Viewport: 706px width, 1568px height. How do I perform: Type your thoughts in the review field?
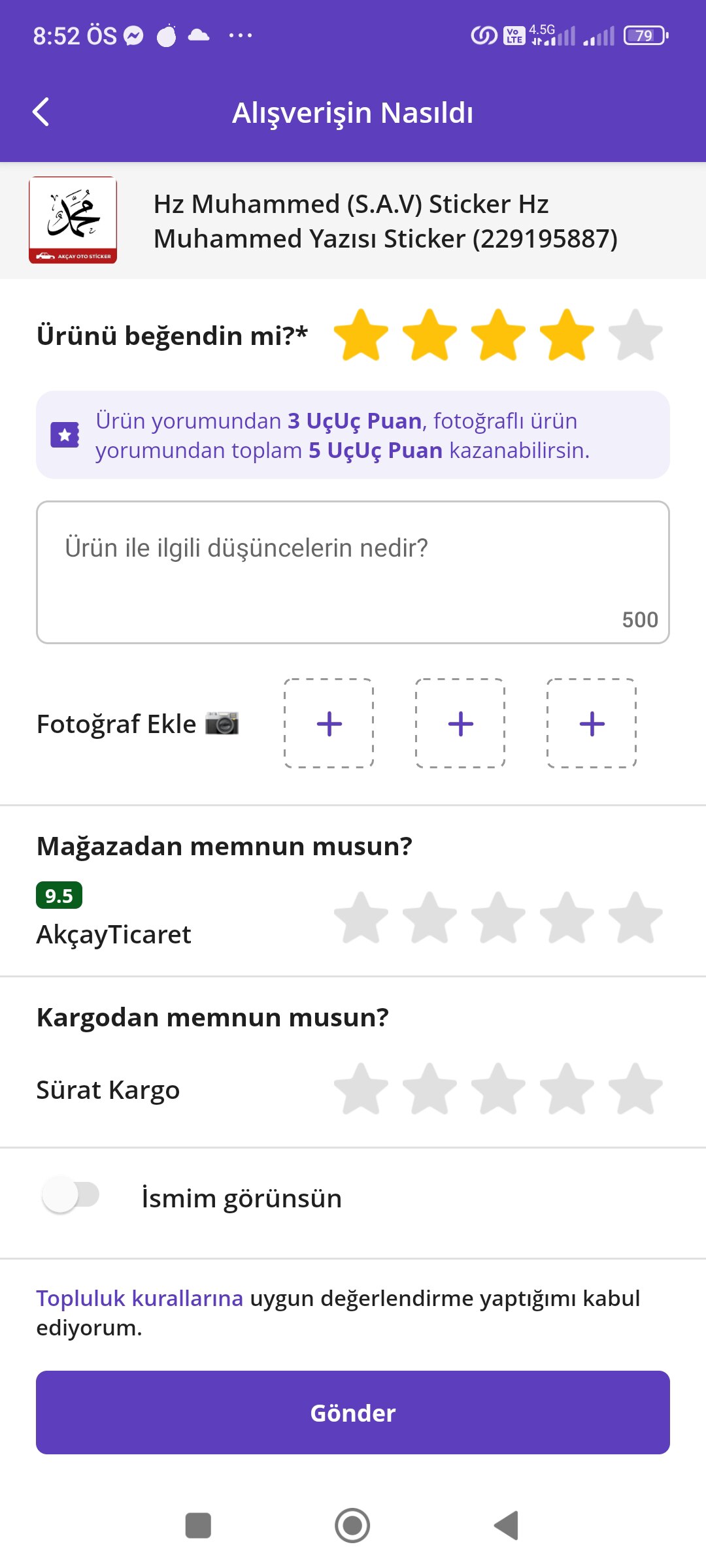coord(353,572)
